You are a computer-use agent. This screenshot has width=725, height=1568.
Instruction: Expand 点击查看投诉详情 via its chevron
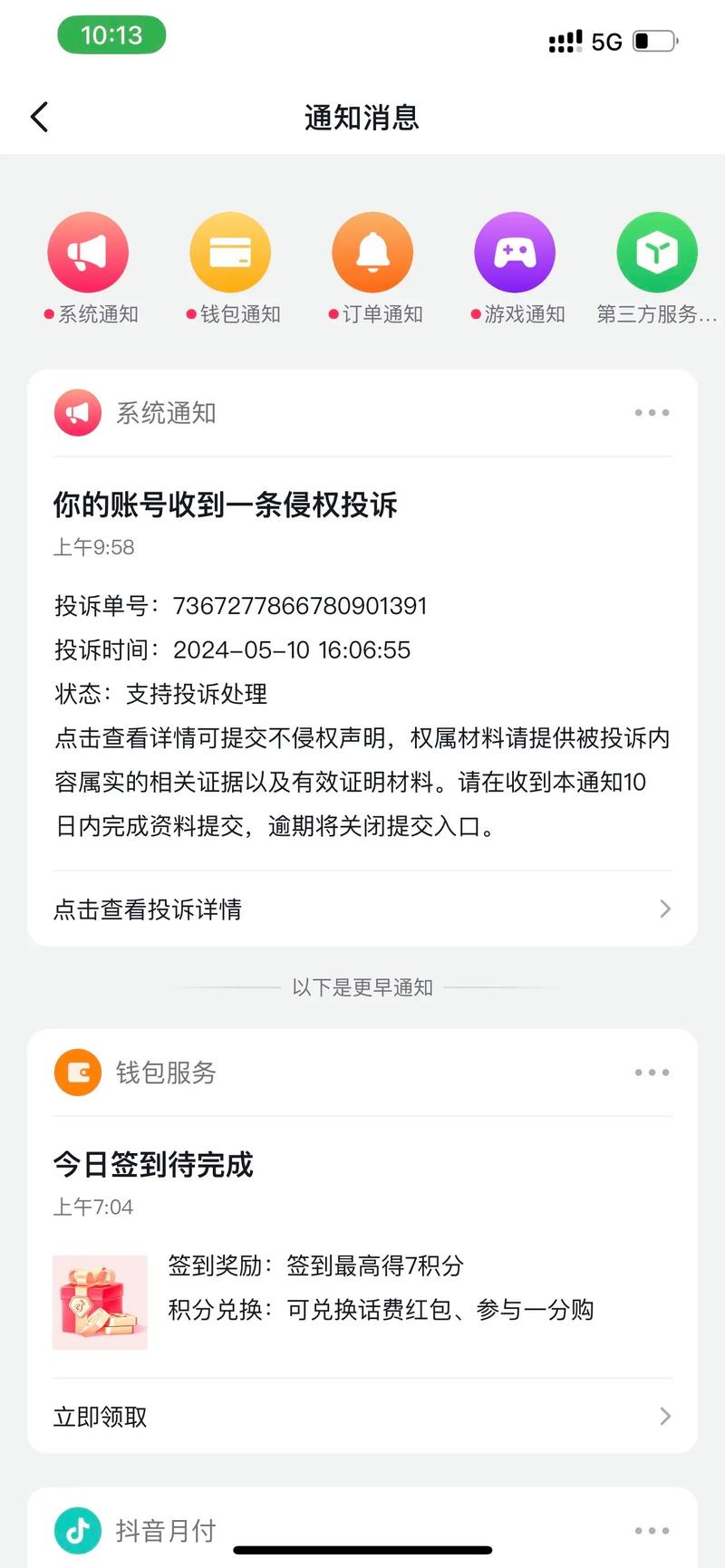[665, 908]
